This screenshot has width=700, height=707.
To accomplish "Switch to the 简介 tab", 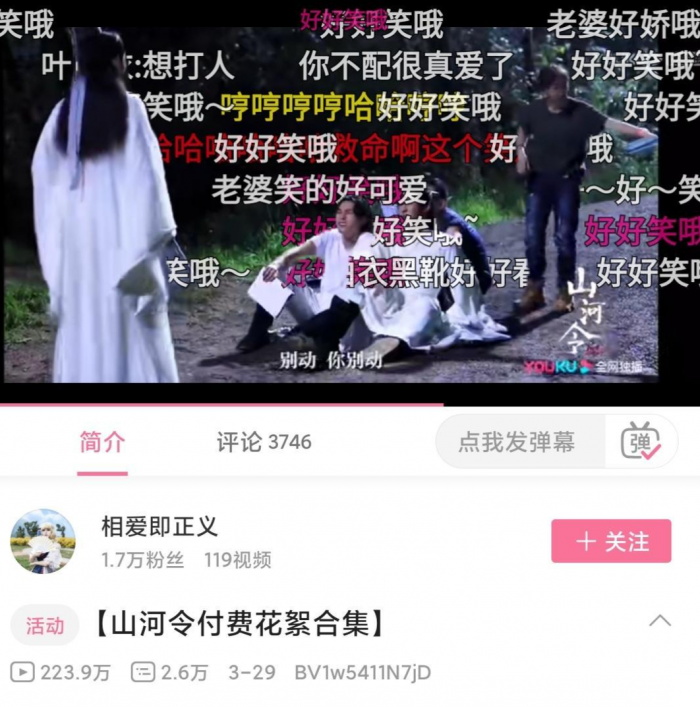I will (x=102, y=442).
